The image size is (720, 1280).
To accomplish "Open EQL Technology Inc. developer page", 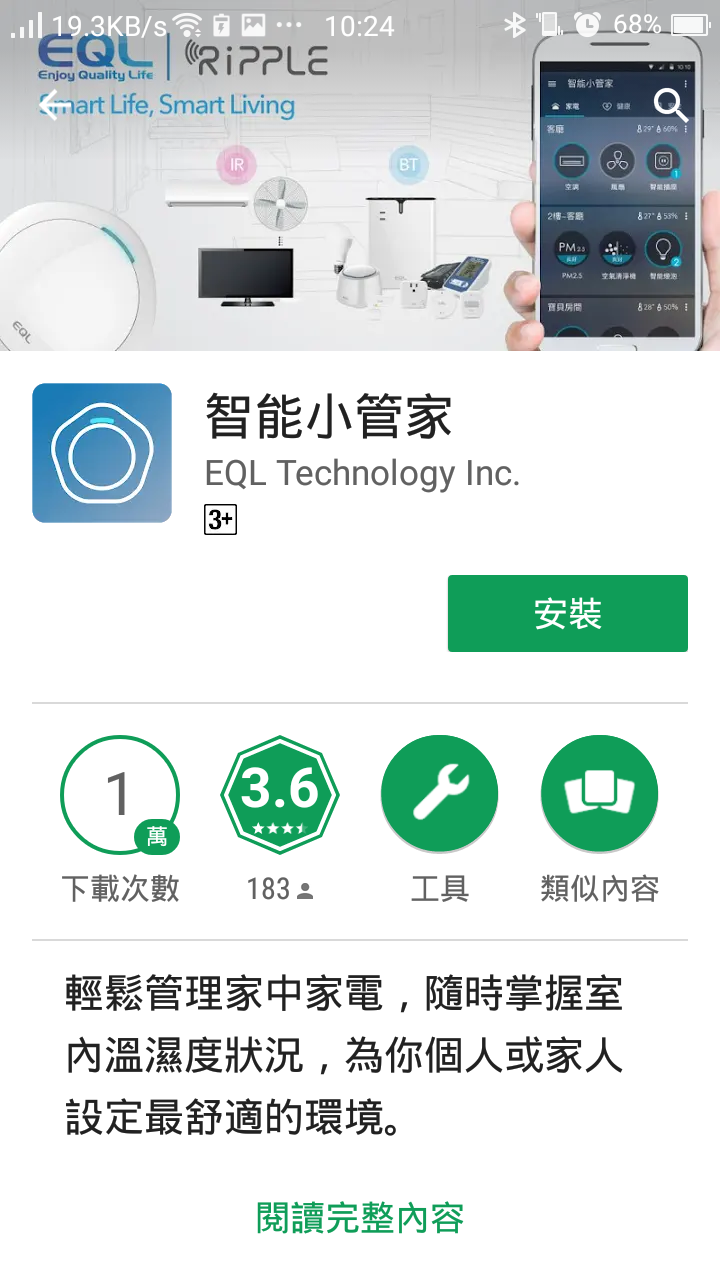I will [x=362, y=473].
